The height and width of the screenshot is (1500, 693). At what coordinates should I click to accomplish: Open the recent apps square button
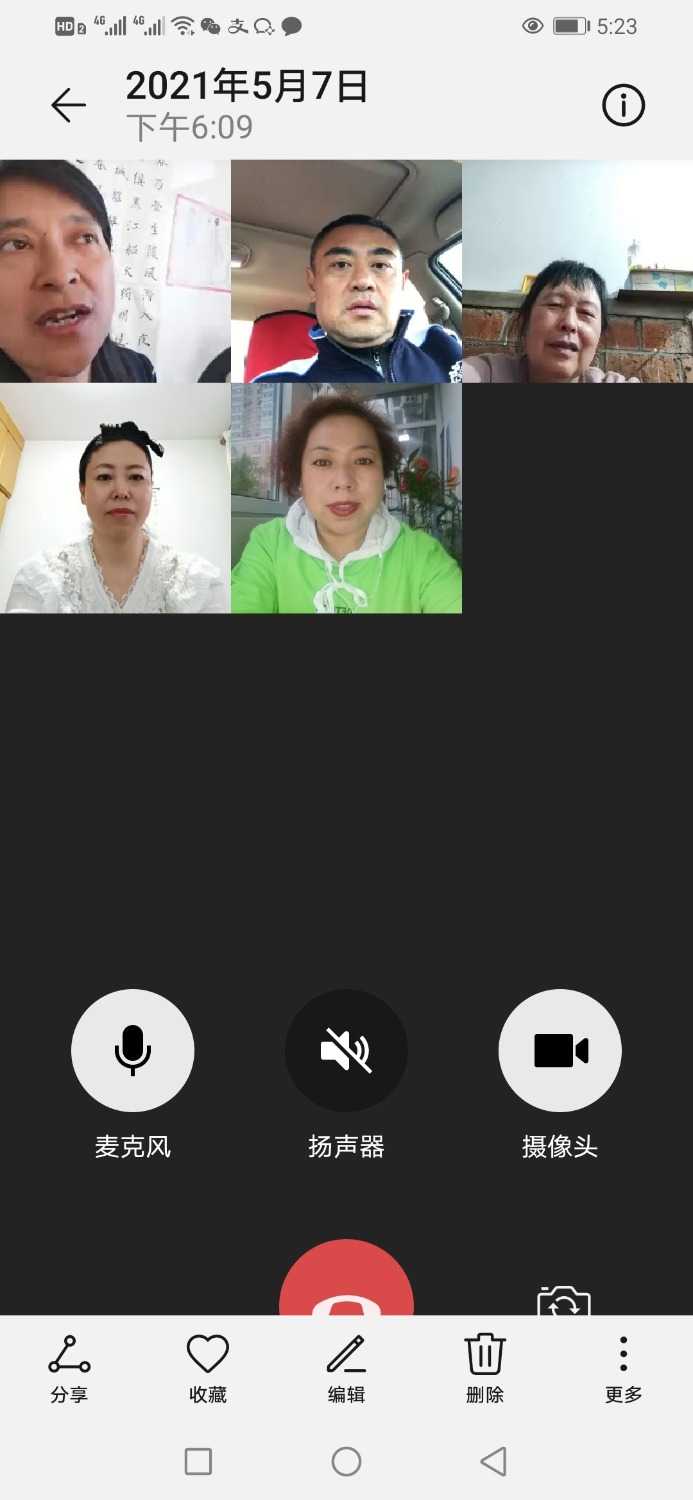[x=199, y=1461]
